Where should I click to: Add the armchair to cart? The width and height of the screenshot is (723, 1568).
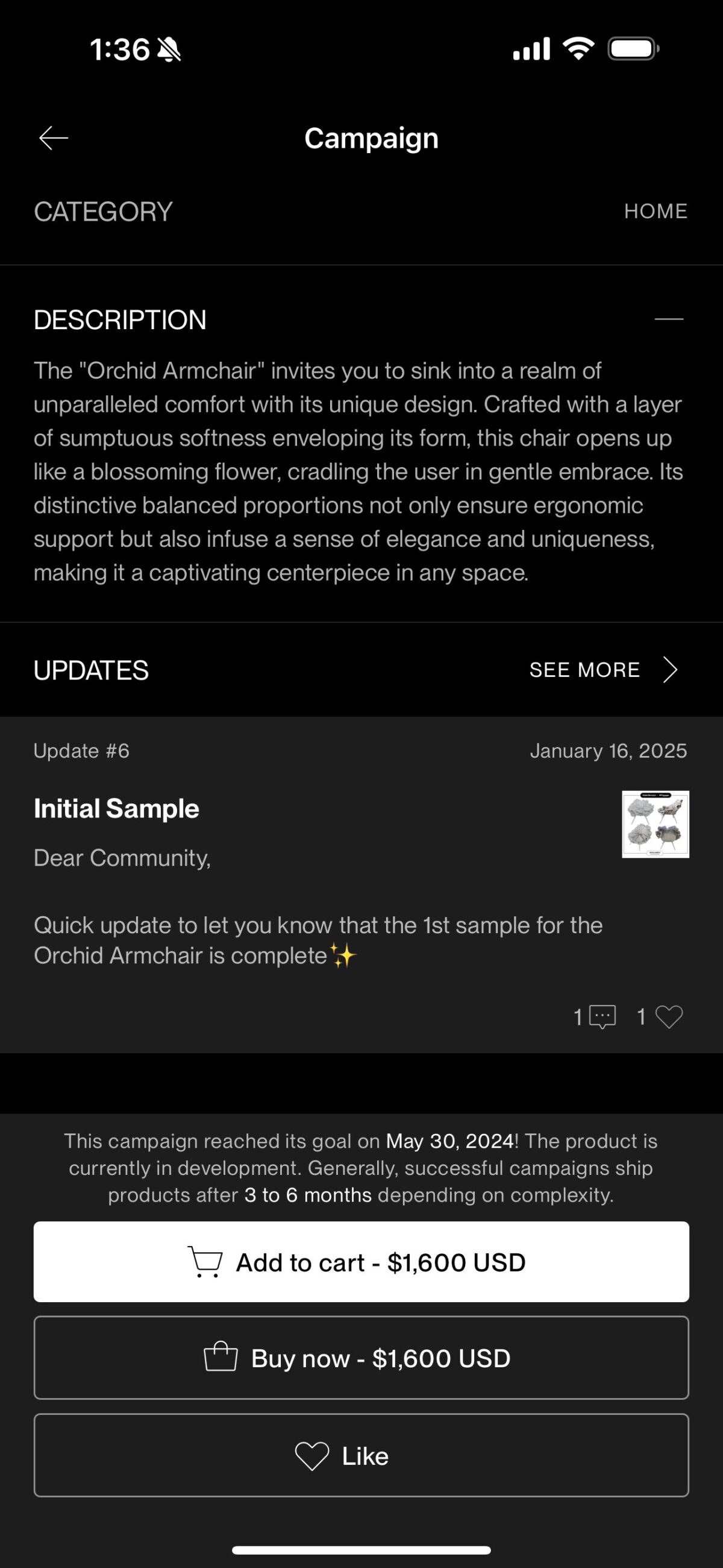point(361,1262)
